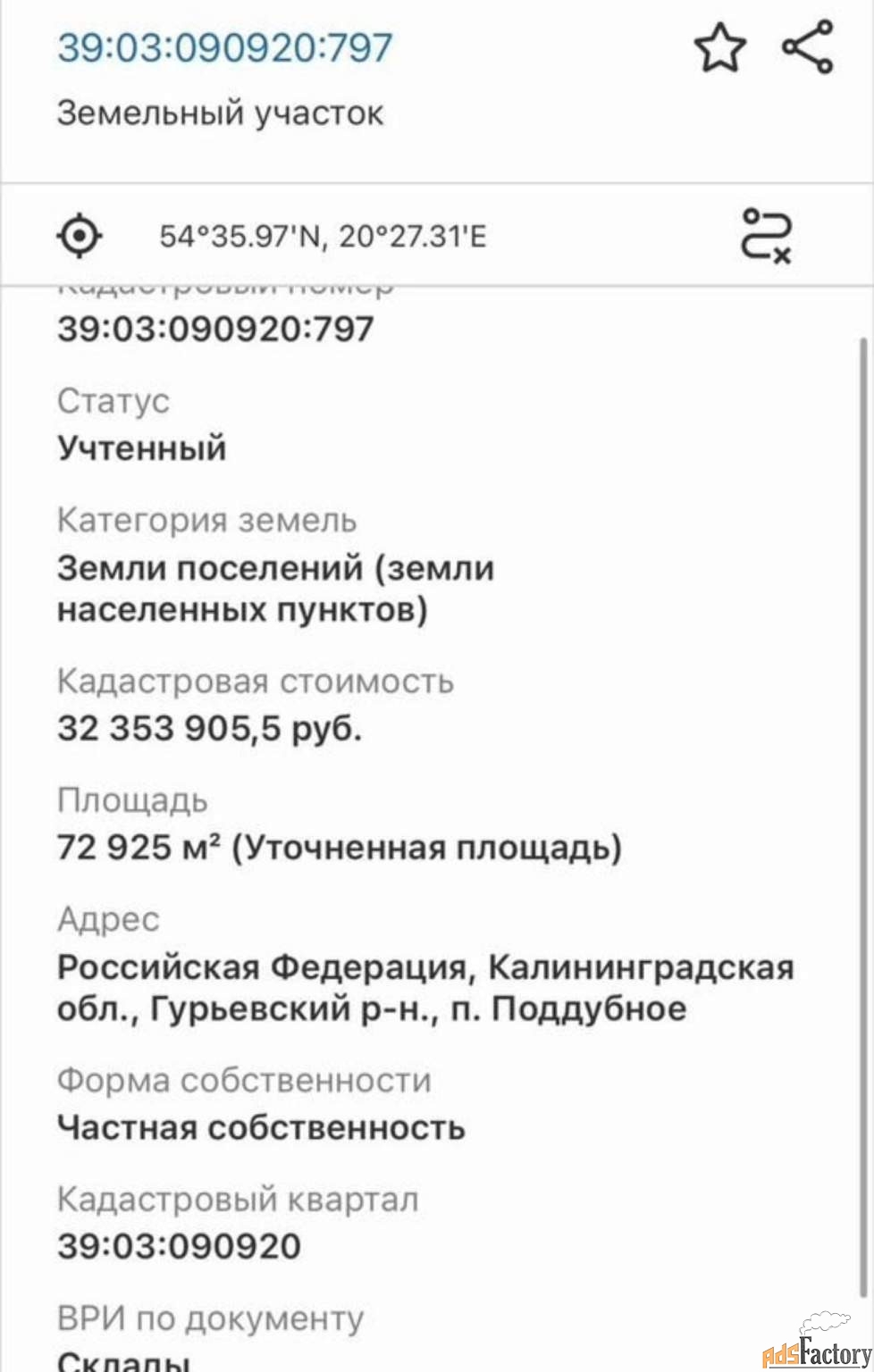
Task: Open the cadastral number link 39:03:090920:797
Action: click(x=225, y=48)
